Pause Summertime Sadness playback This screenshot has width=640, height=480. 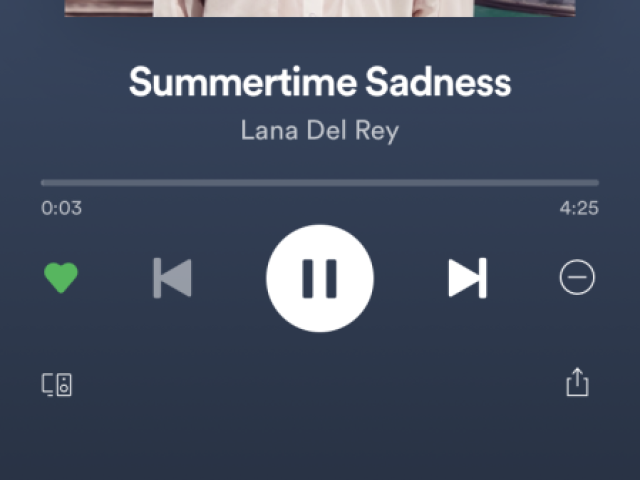tap(320, 278)
